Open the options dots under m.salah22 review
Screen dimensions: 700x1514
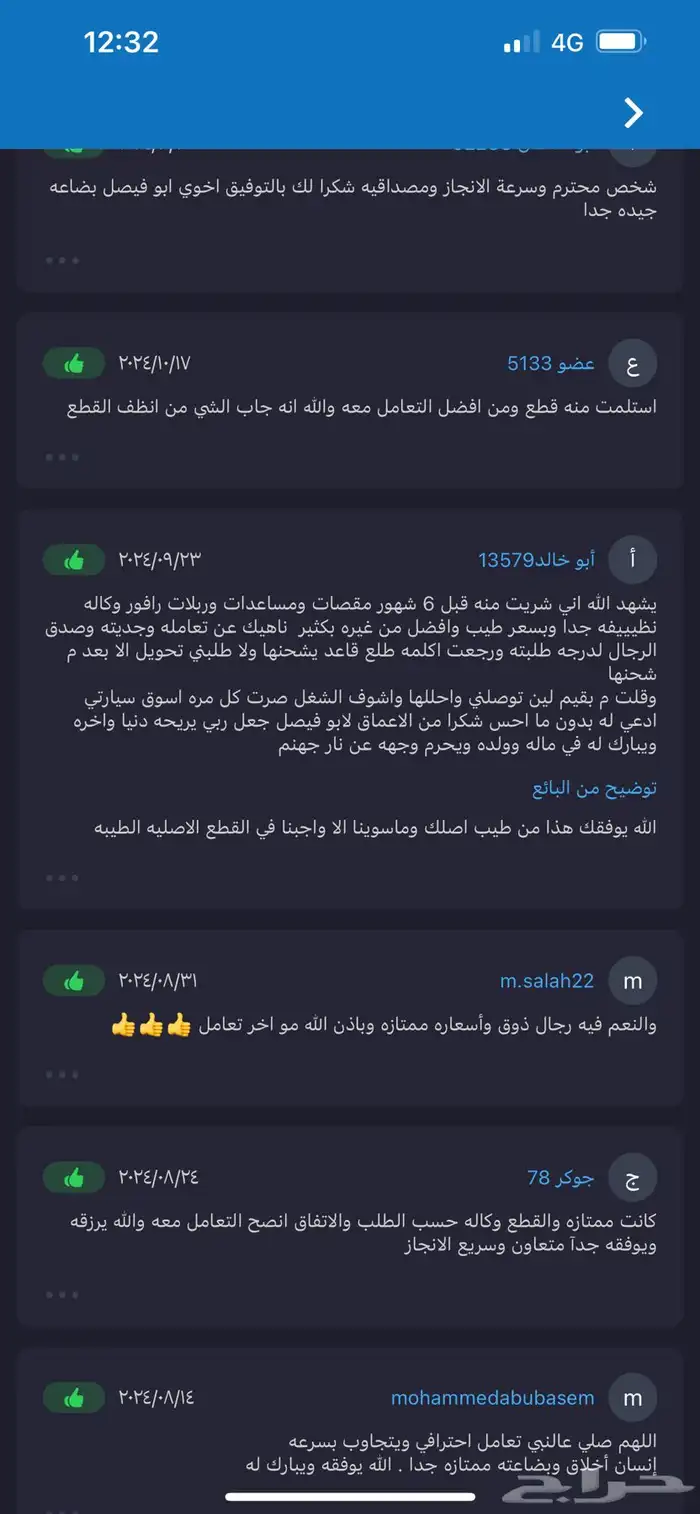62,1074
